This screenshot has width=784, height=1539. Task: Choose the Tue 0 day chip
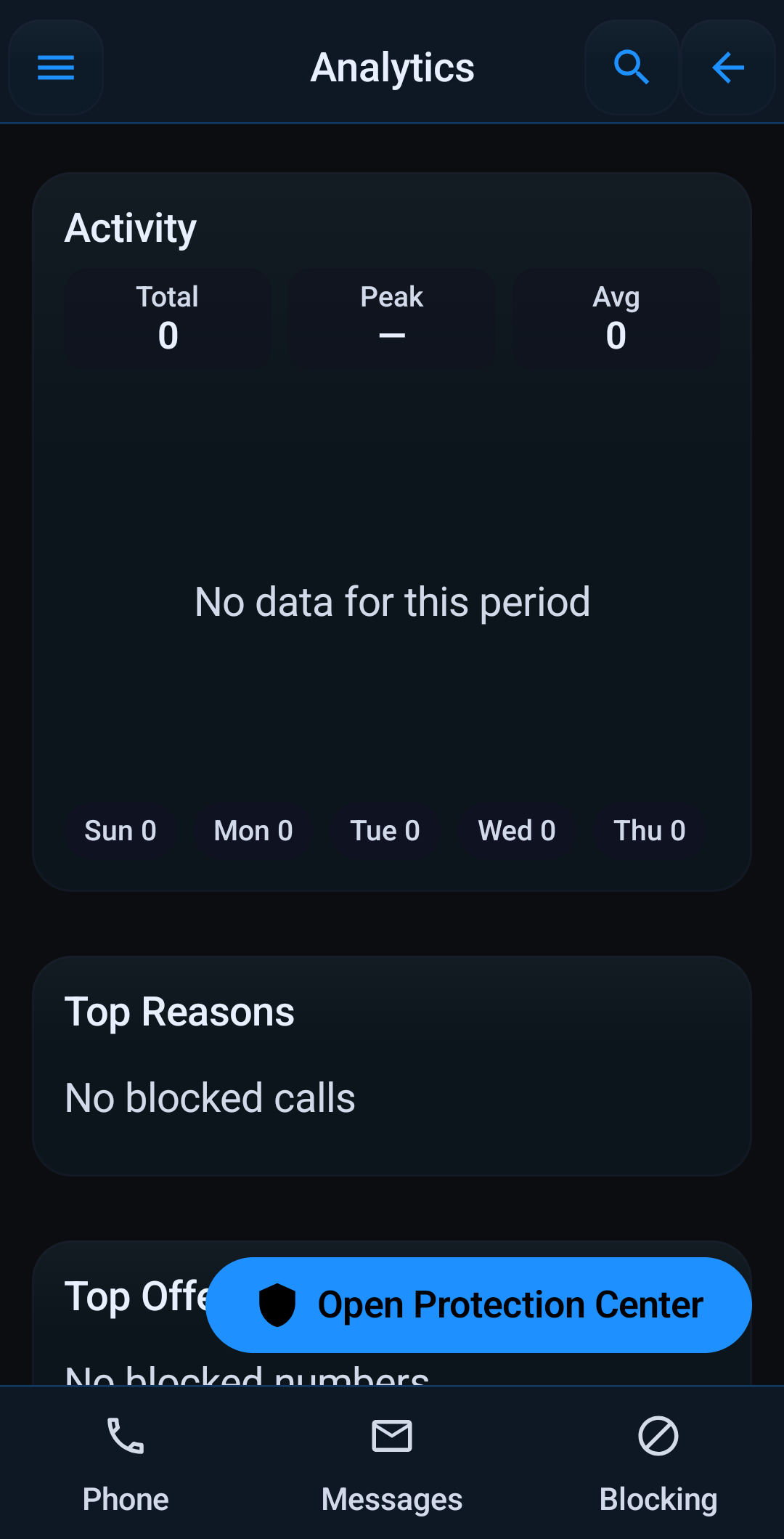[385, 830]
